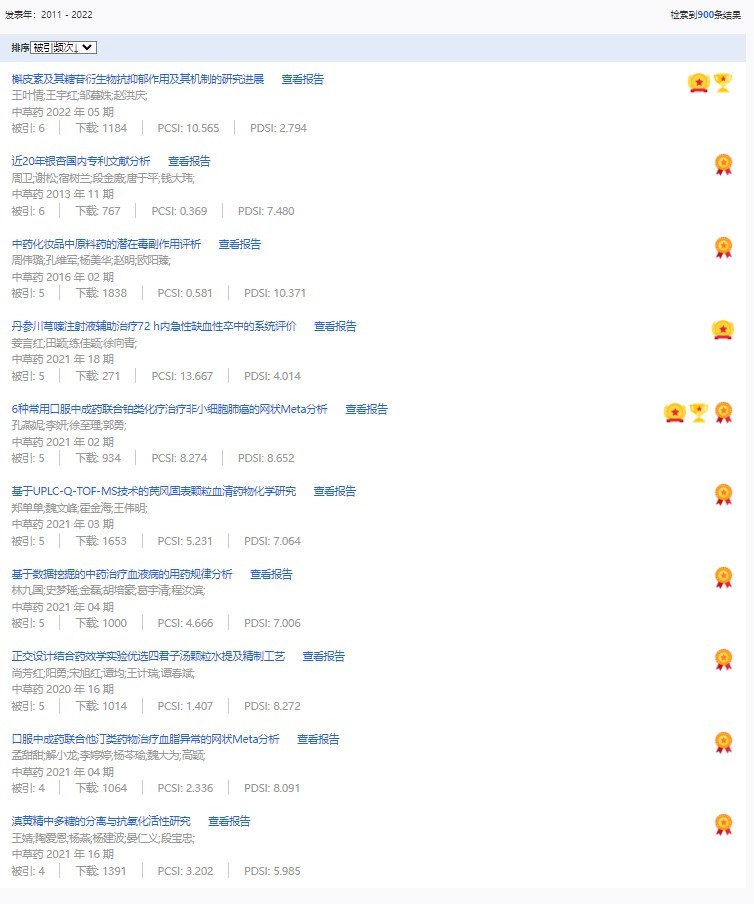Screen dimensions: 754x904
Task: View report for 中药化妆品中原料药 article
Action: click(240, 244)
